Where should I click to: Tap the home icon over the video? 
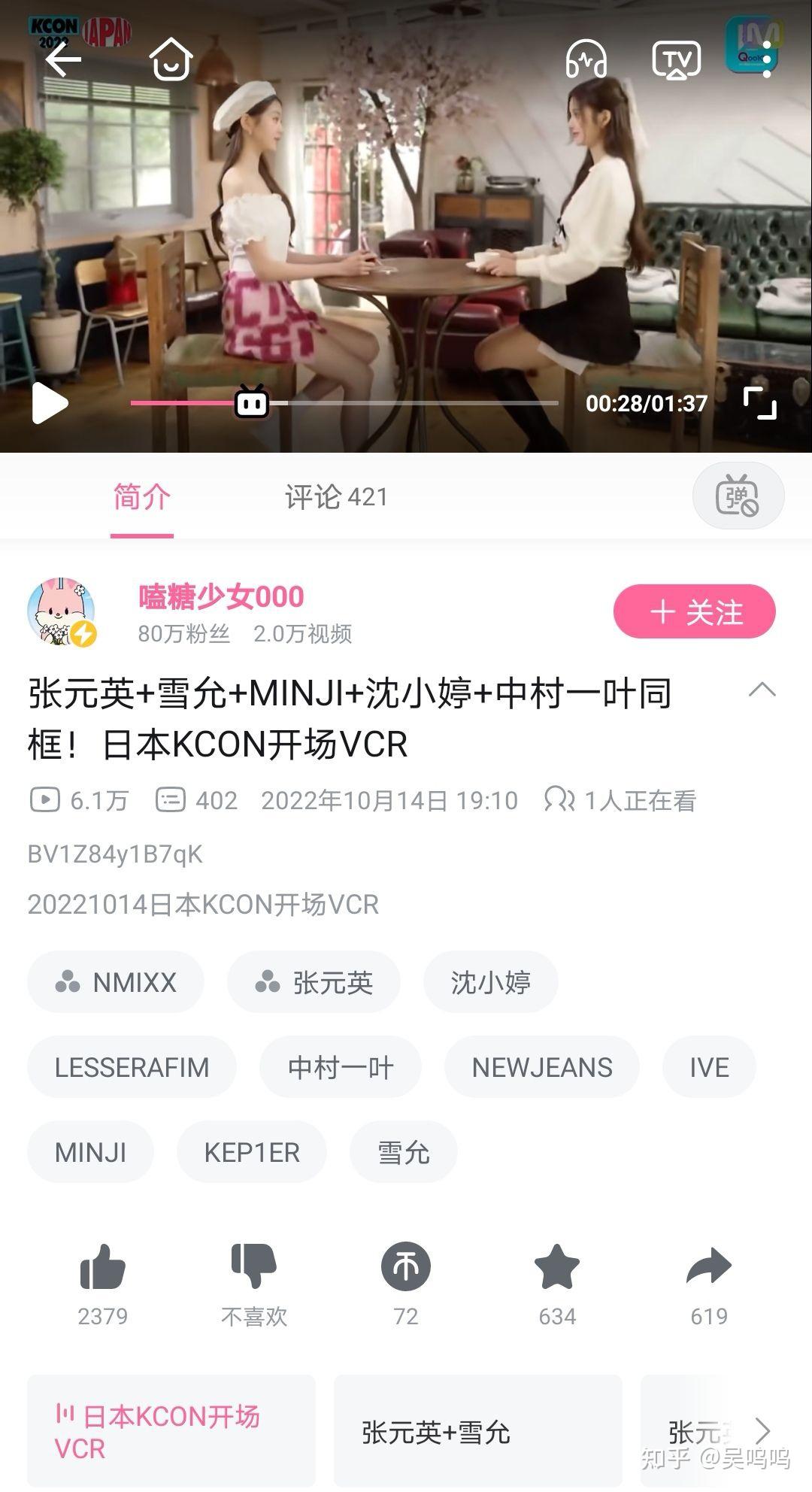[x=171, y=60]
